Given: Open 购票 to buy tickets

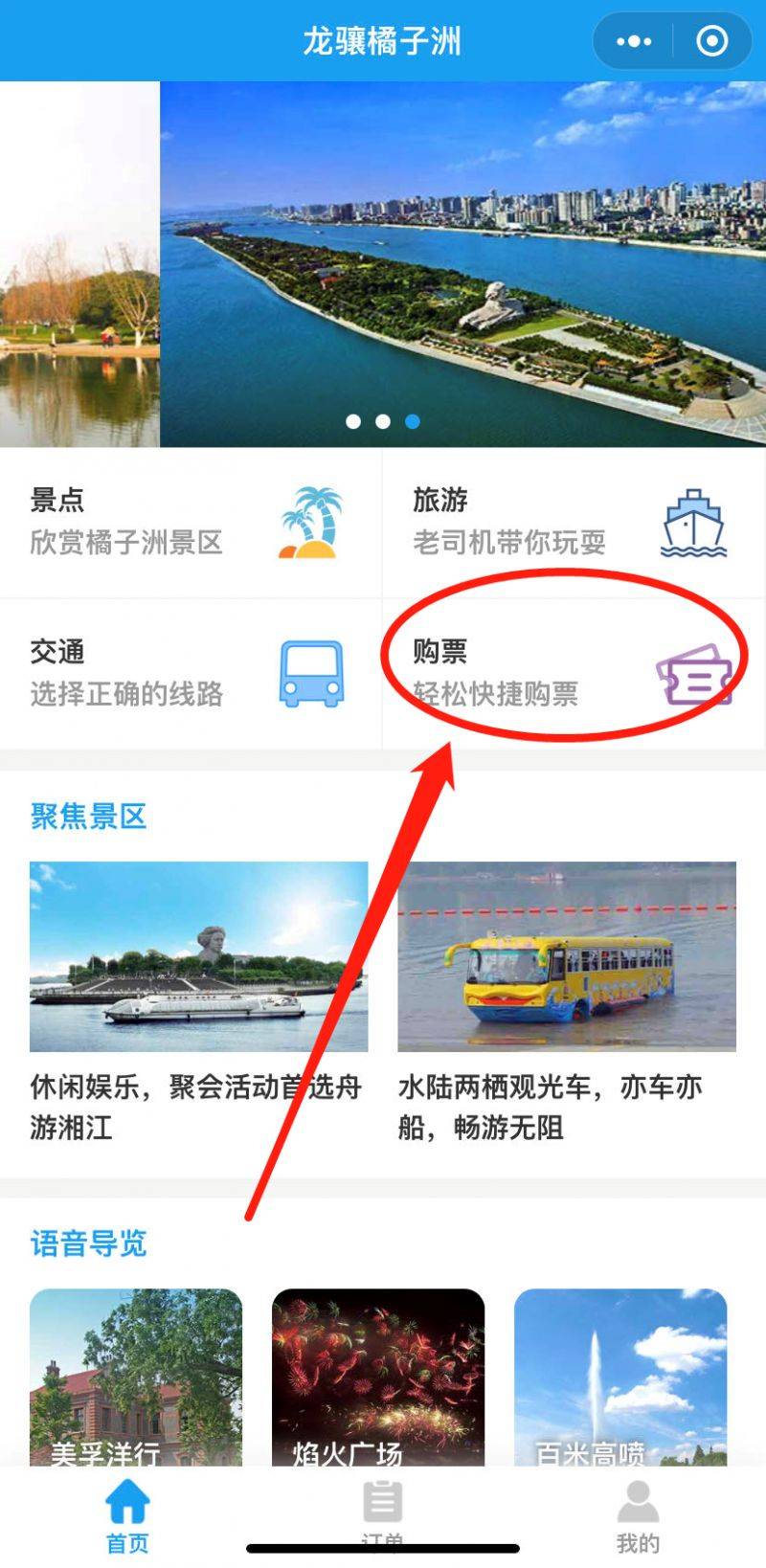Looking at the screenshot, I should (573, 673).
